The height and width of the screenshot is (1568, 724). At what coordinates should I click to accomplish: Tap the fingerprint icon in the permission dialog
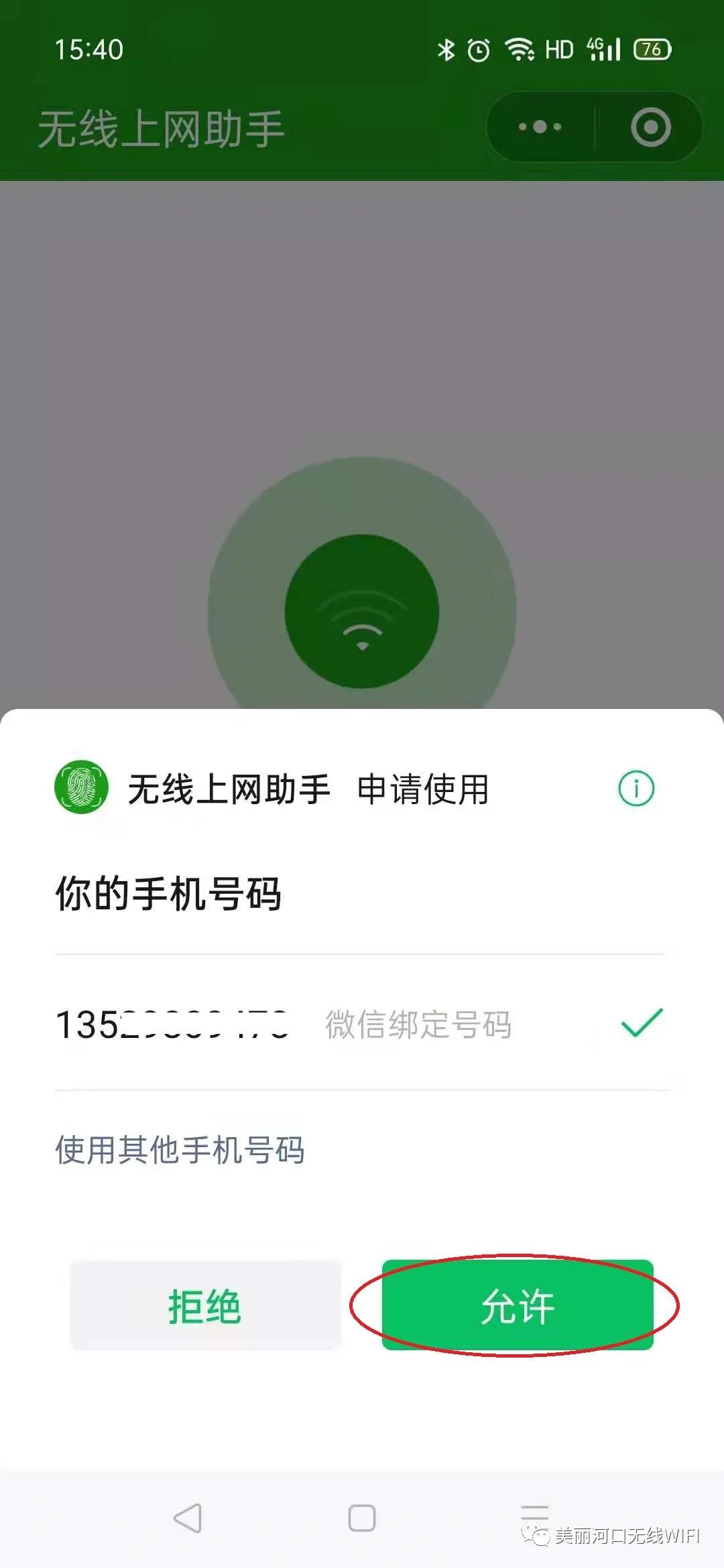tap(82, 789)
